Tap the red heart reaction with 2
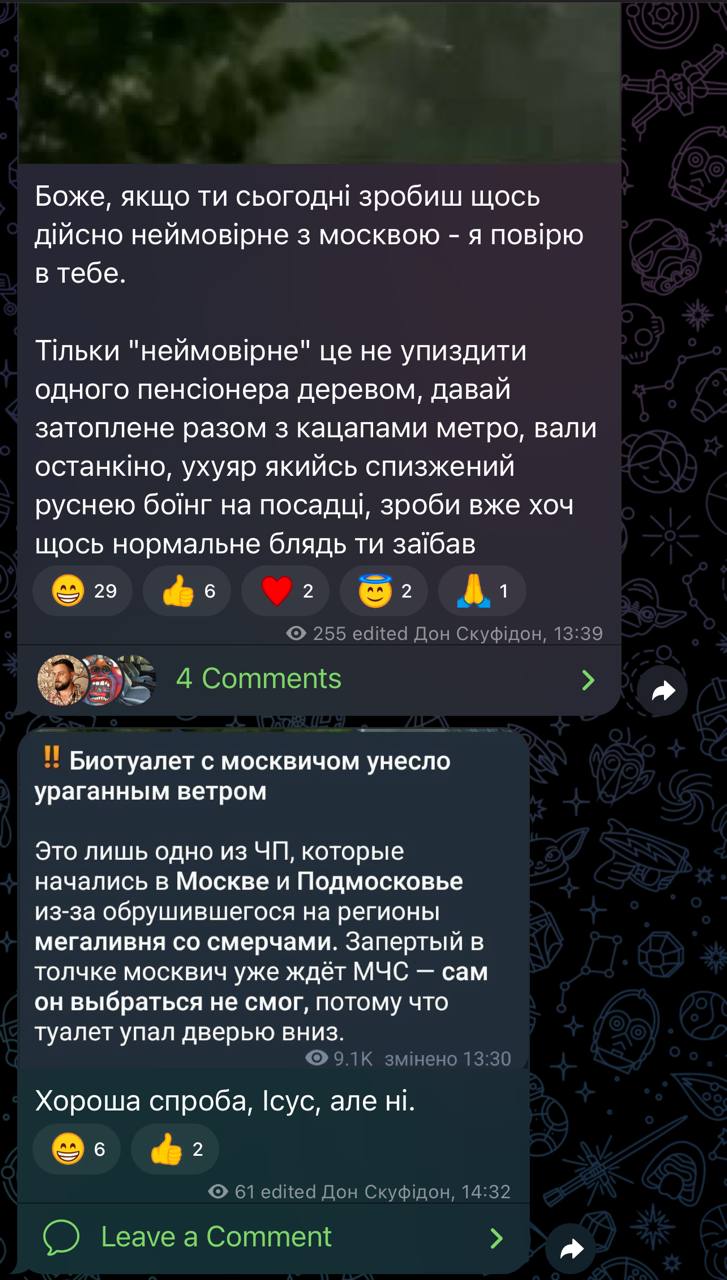Image resolution: width=727 pixels, height=1280 pixels. click(285, 591)
